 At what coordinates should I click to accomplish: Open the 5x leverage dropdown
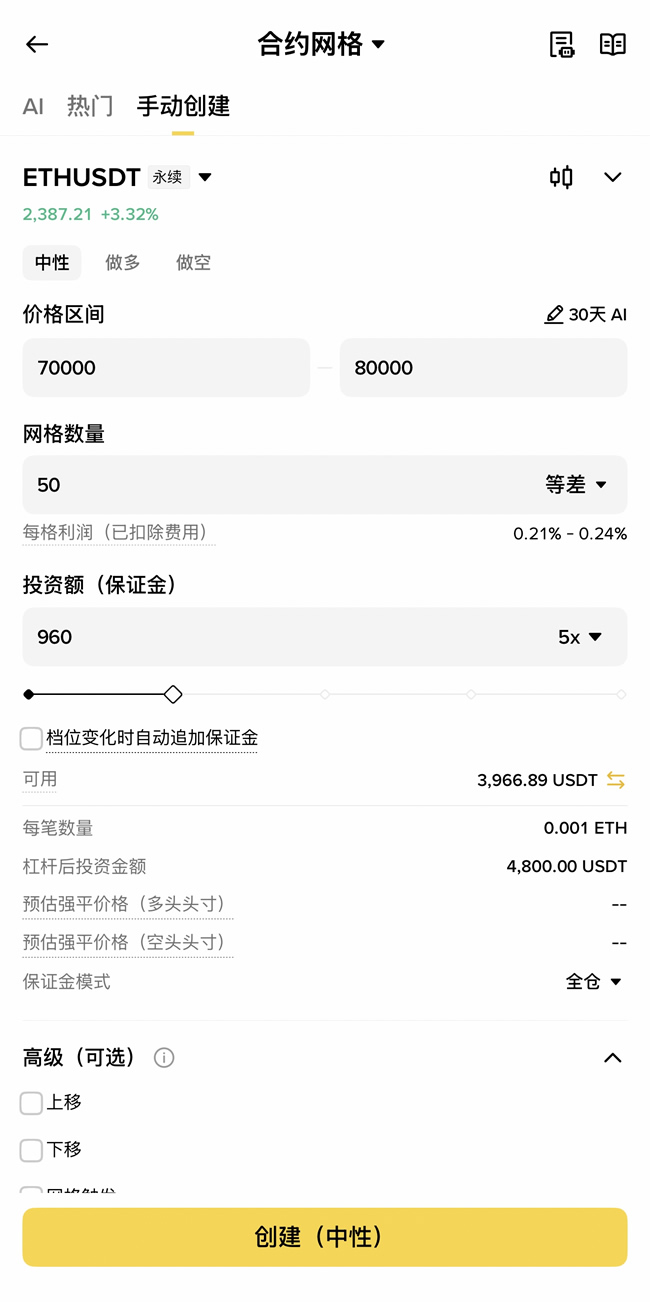tap(580, 637)
